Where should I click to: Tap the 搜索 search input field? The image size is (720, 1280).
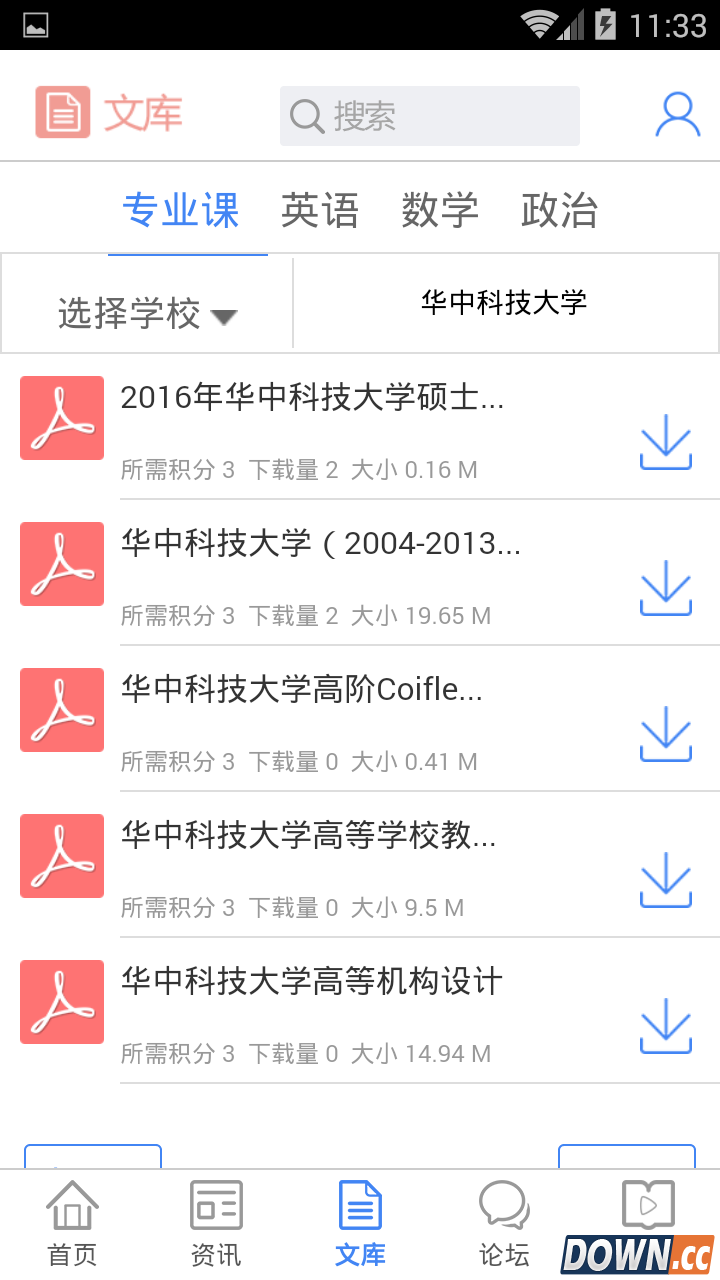pos(430,116)
